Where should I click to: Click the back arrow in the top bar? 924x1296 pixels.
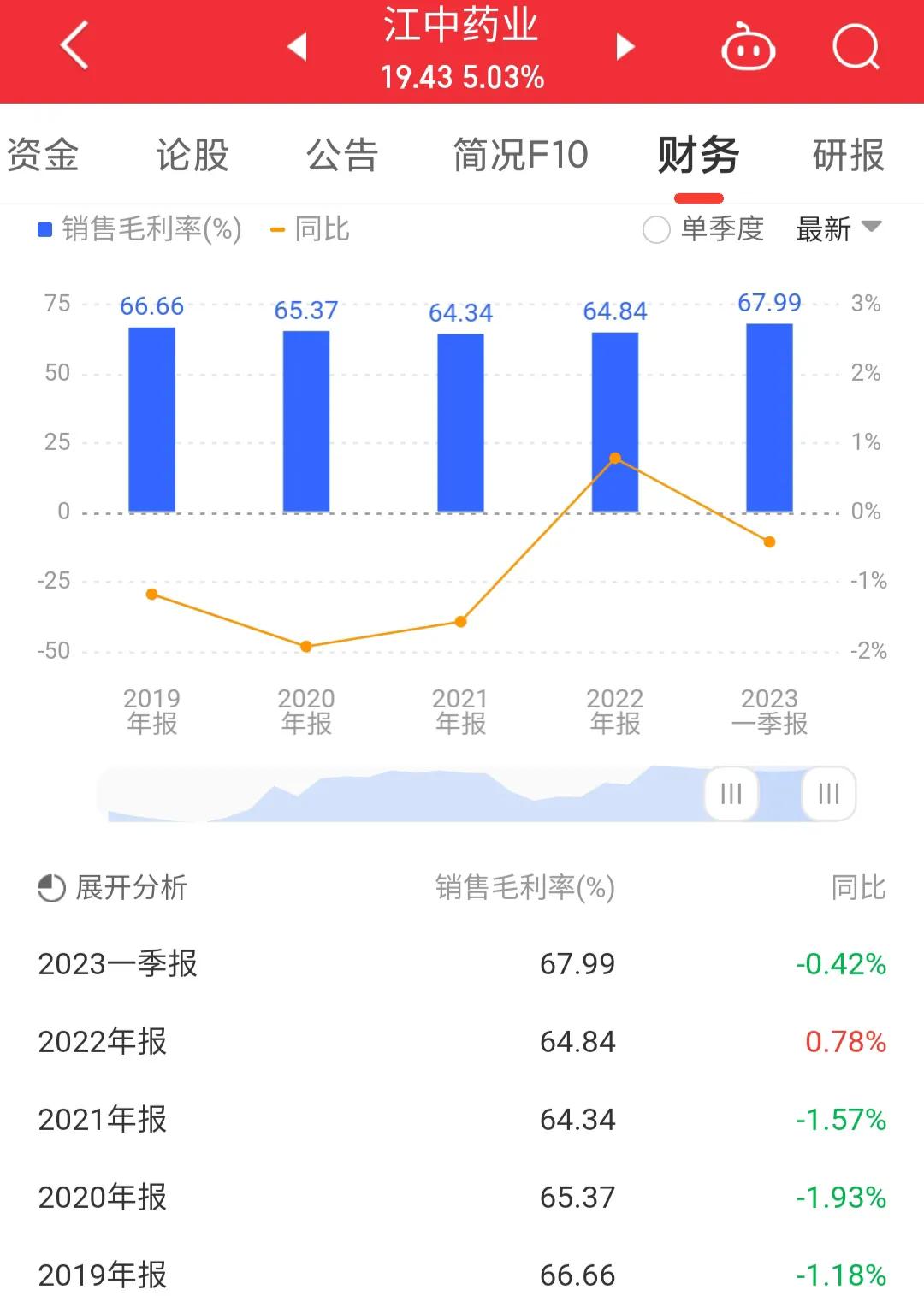pyautogui.click(x=74, y=47)
